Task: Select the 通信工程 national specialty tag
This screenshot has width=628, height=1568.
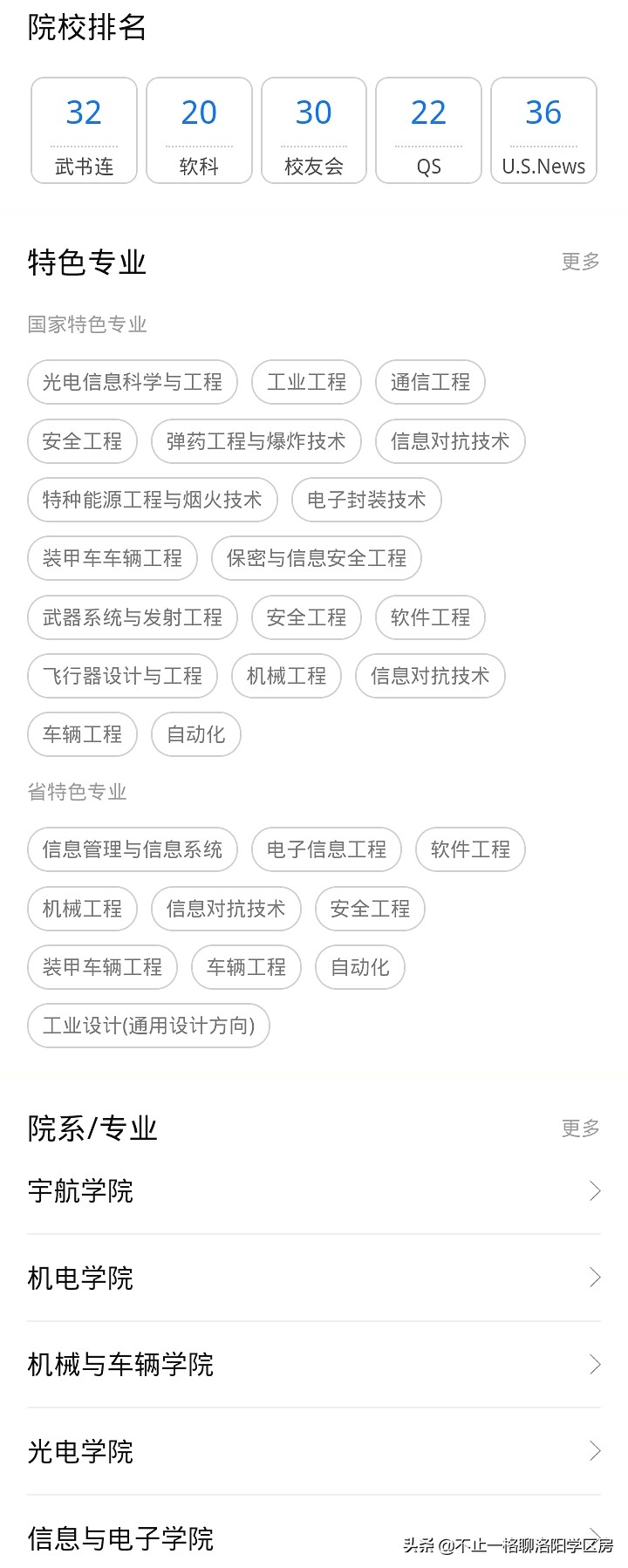Action: tap(430, 381)
